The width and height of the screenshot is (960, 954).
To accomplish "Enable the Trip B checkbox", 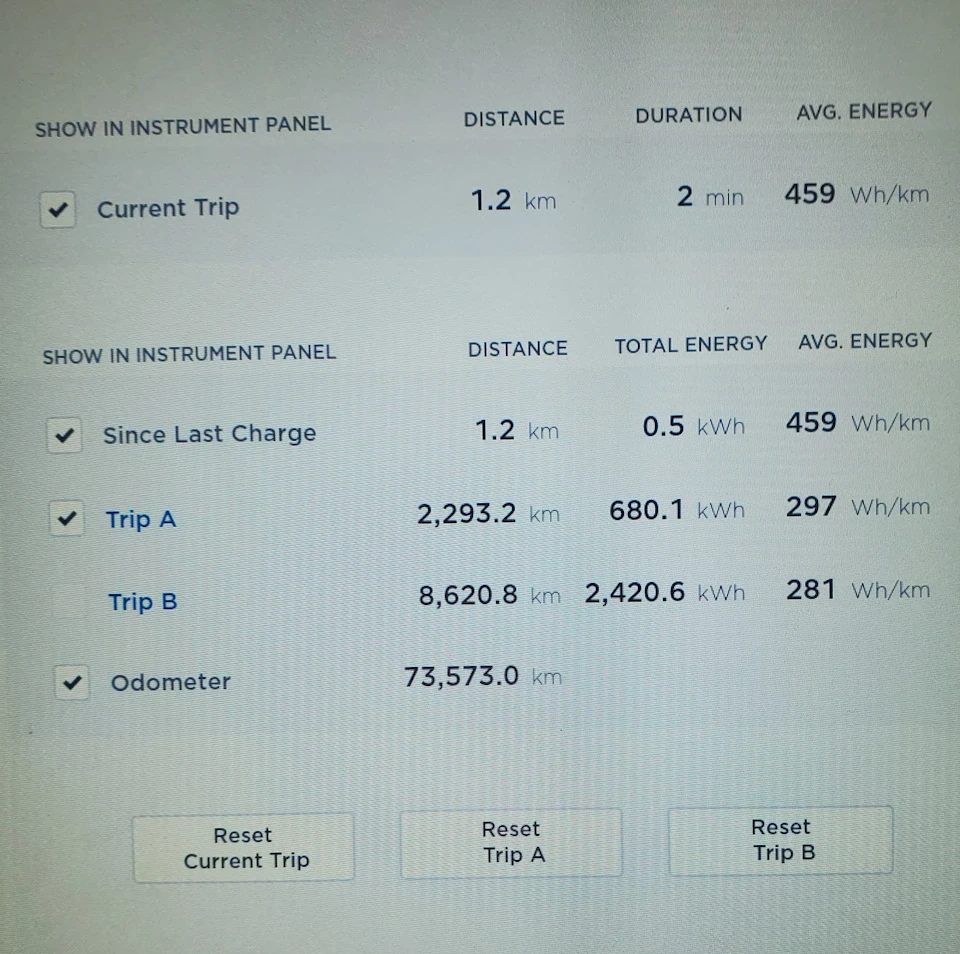I will (x=70, y=601).
